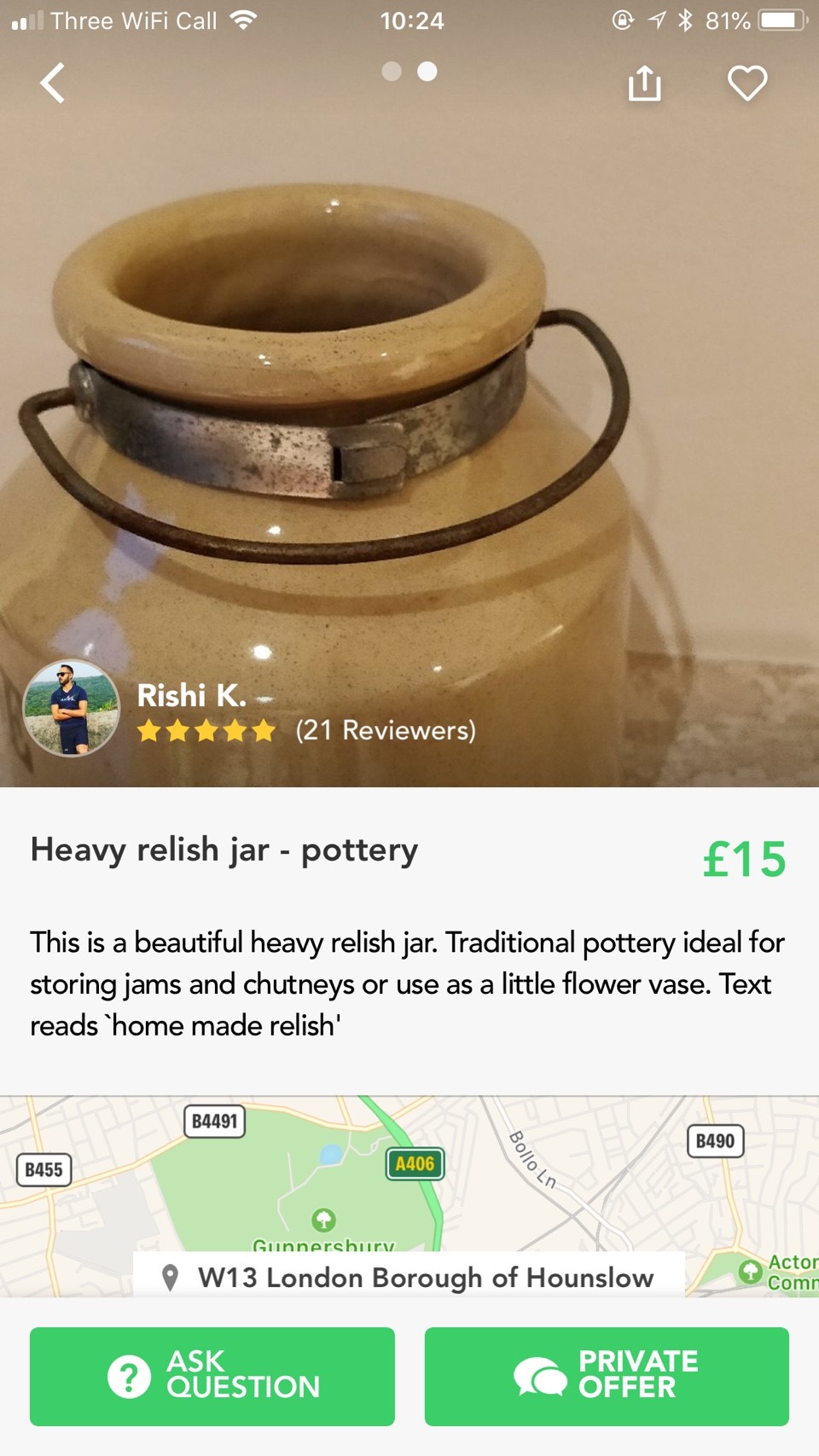This screenshot has height=1456, width=819.
Task: Favorite the listing with the heart icon
Action: pyautogui.click(x=746, y=84)
